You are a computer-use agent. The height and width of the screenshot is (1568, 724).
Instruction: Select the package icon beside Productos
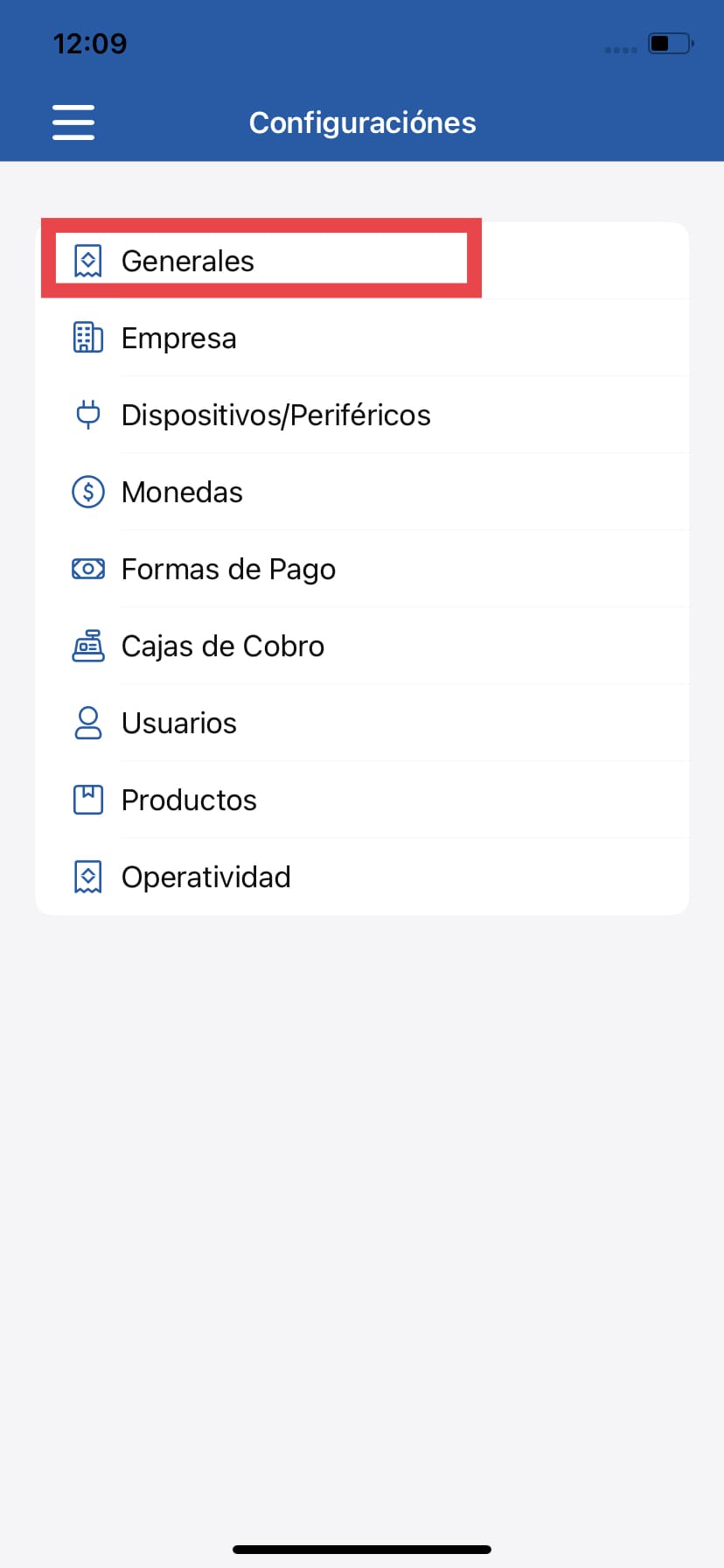click(87, 799)
